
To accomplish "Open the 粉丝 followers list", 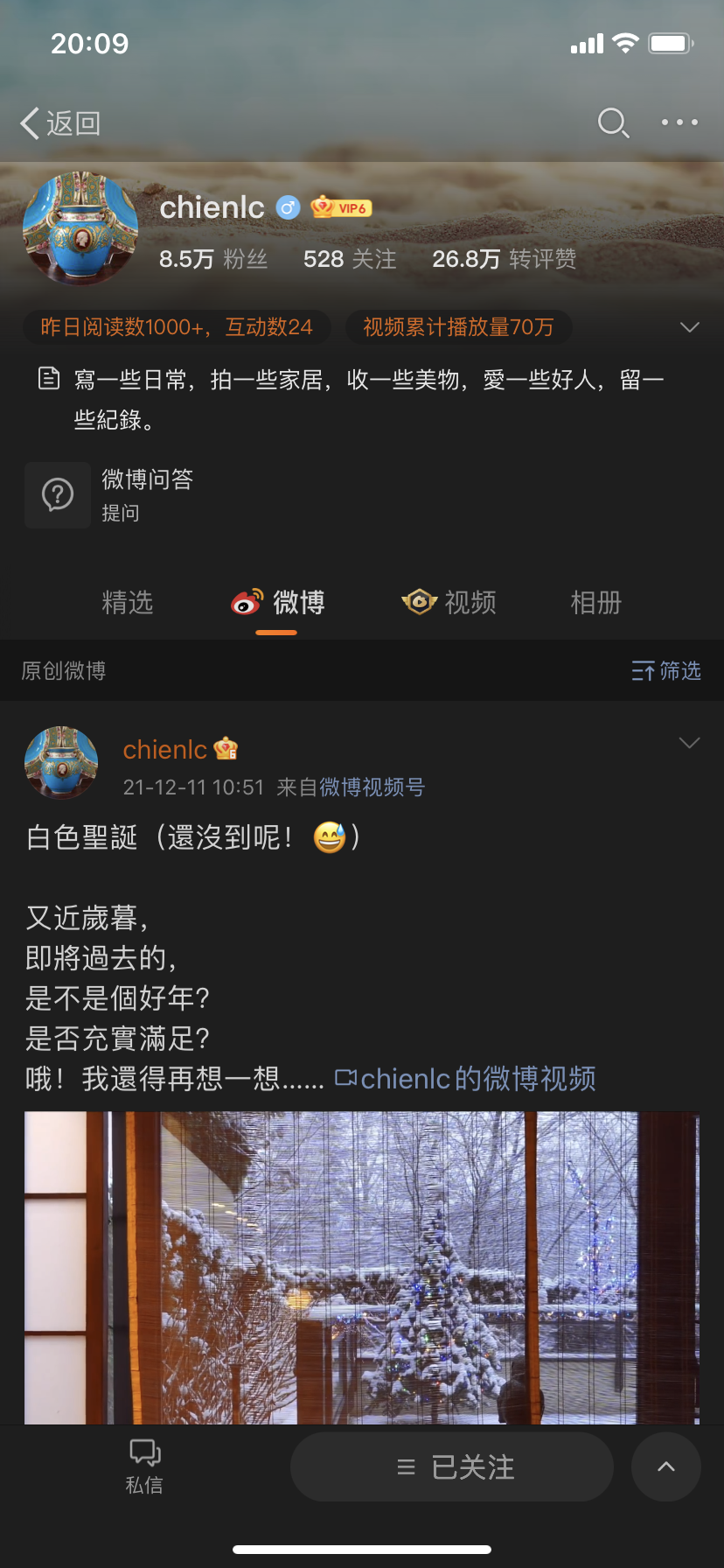I will [x=213, y=259].
